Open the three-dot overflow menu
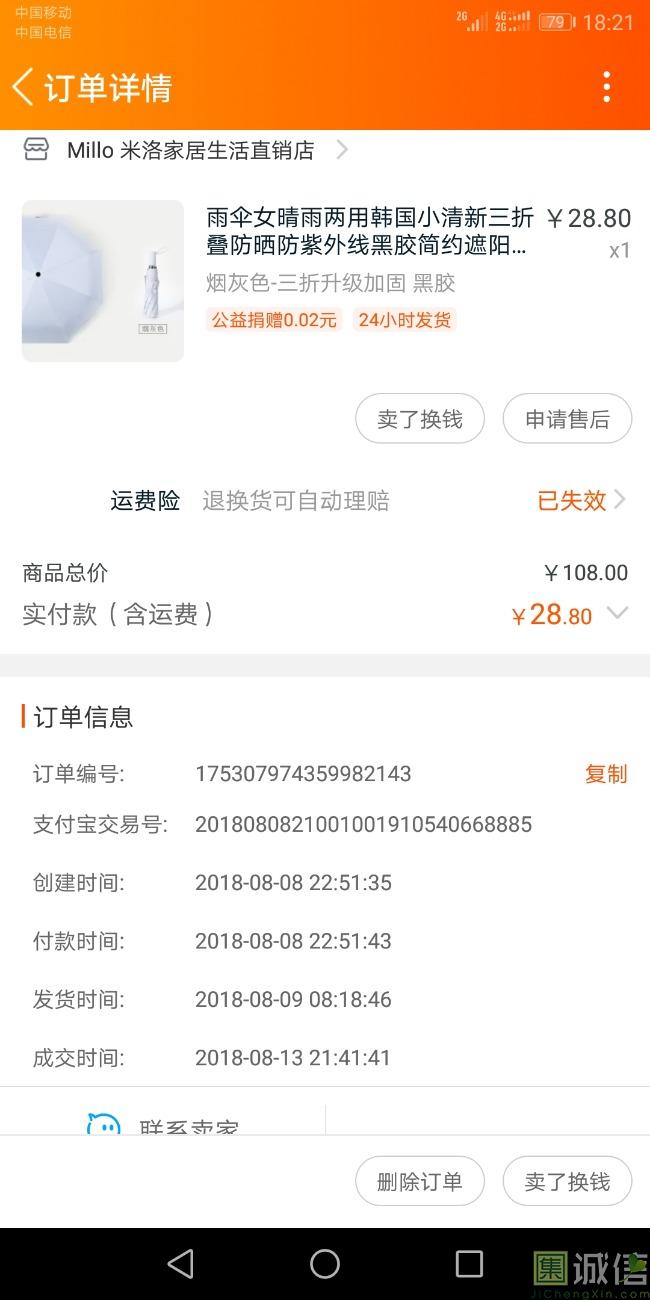 tap(606, 87)
